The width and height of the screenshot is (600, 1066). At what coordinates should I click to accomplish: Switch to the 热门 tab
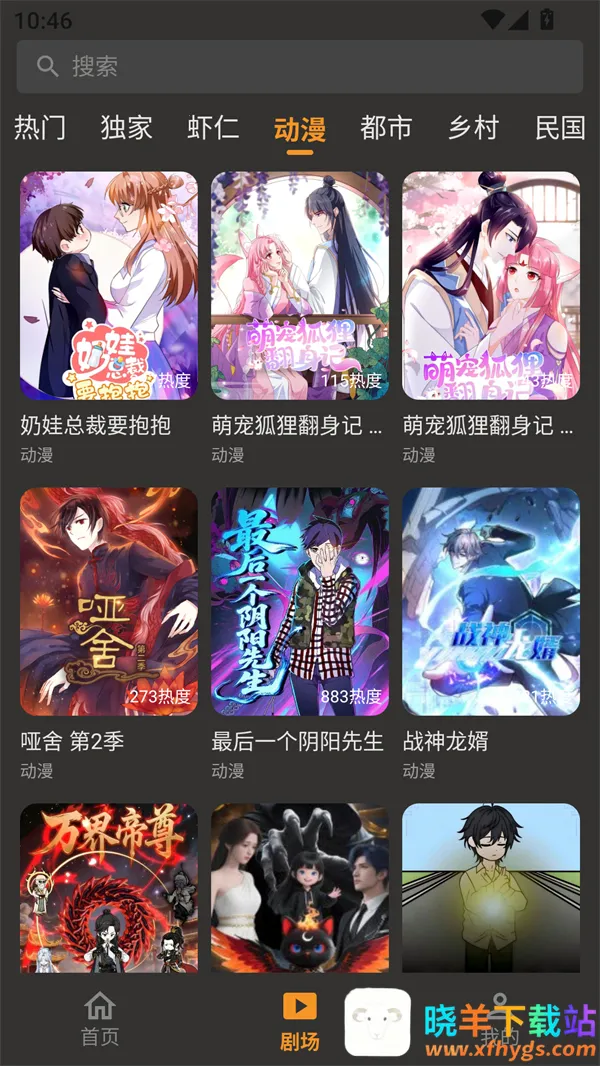point(40,128)
